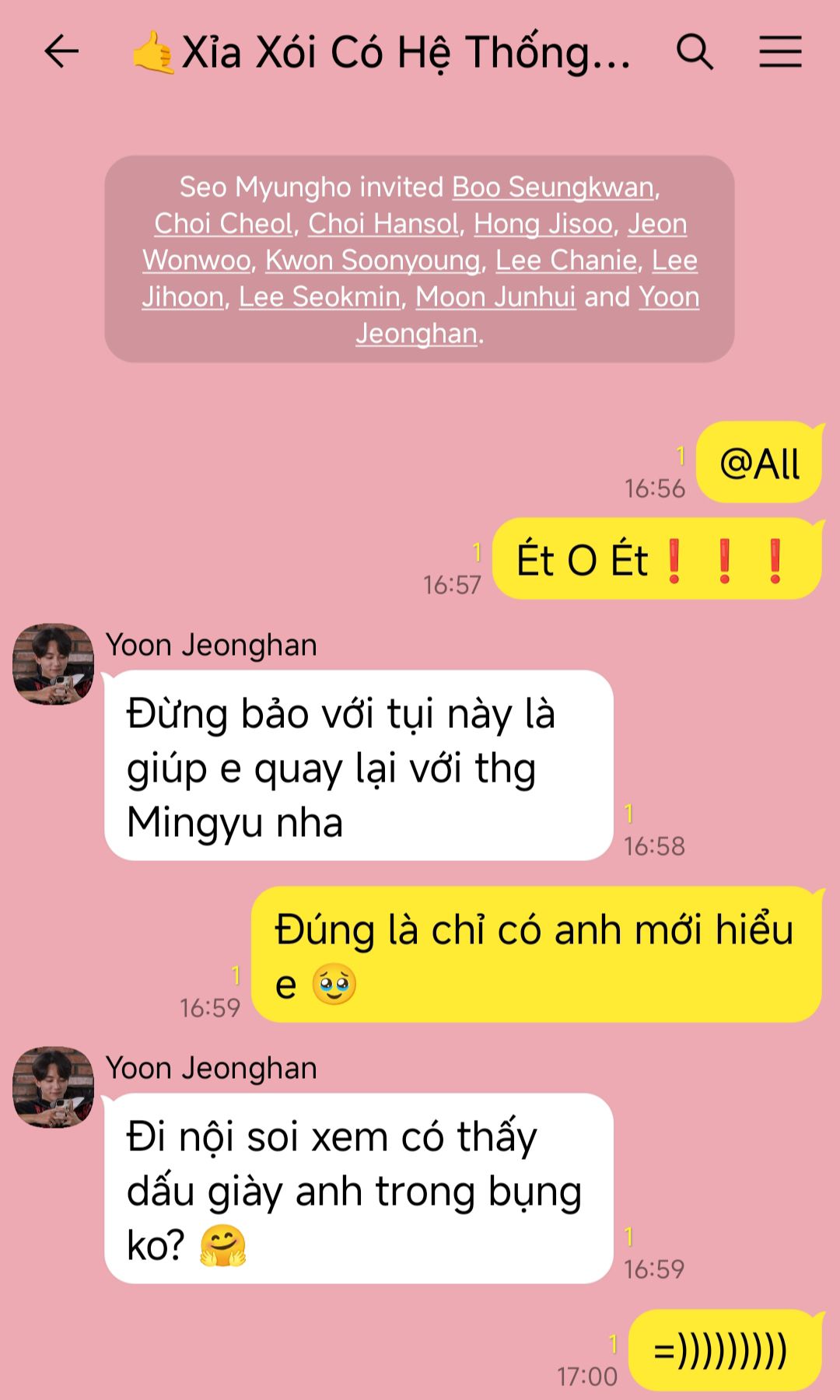Tap Yoon Jeonghan's avatar by the nội soi message
Viewport: 840px width, 1400px height.
point(54,1087)
